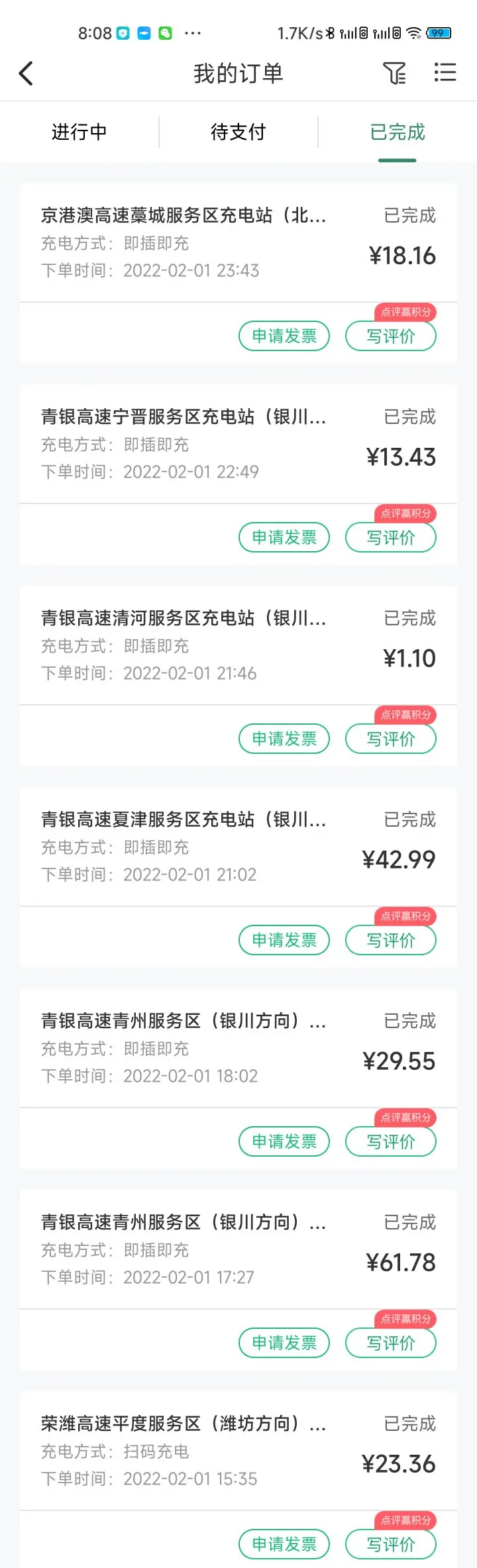Screen dimensions: 477x1568
Task: Switch to the 进行中 tab
Action: [x=79, y=132]
